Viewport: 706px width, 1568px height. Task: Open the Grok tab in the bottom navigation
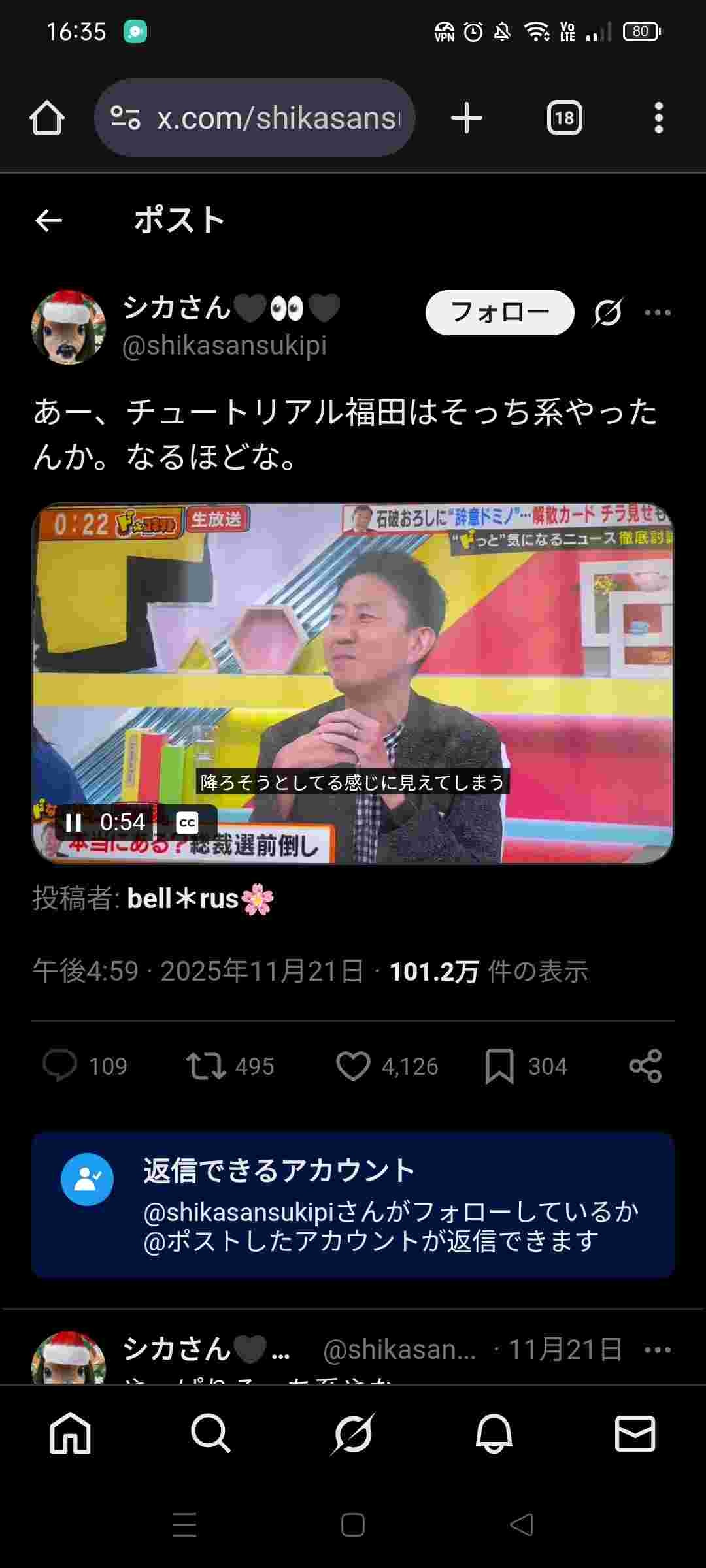(353, 1435)
